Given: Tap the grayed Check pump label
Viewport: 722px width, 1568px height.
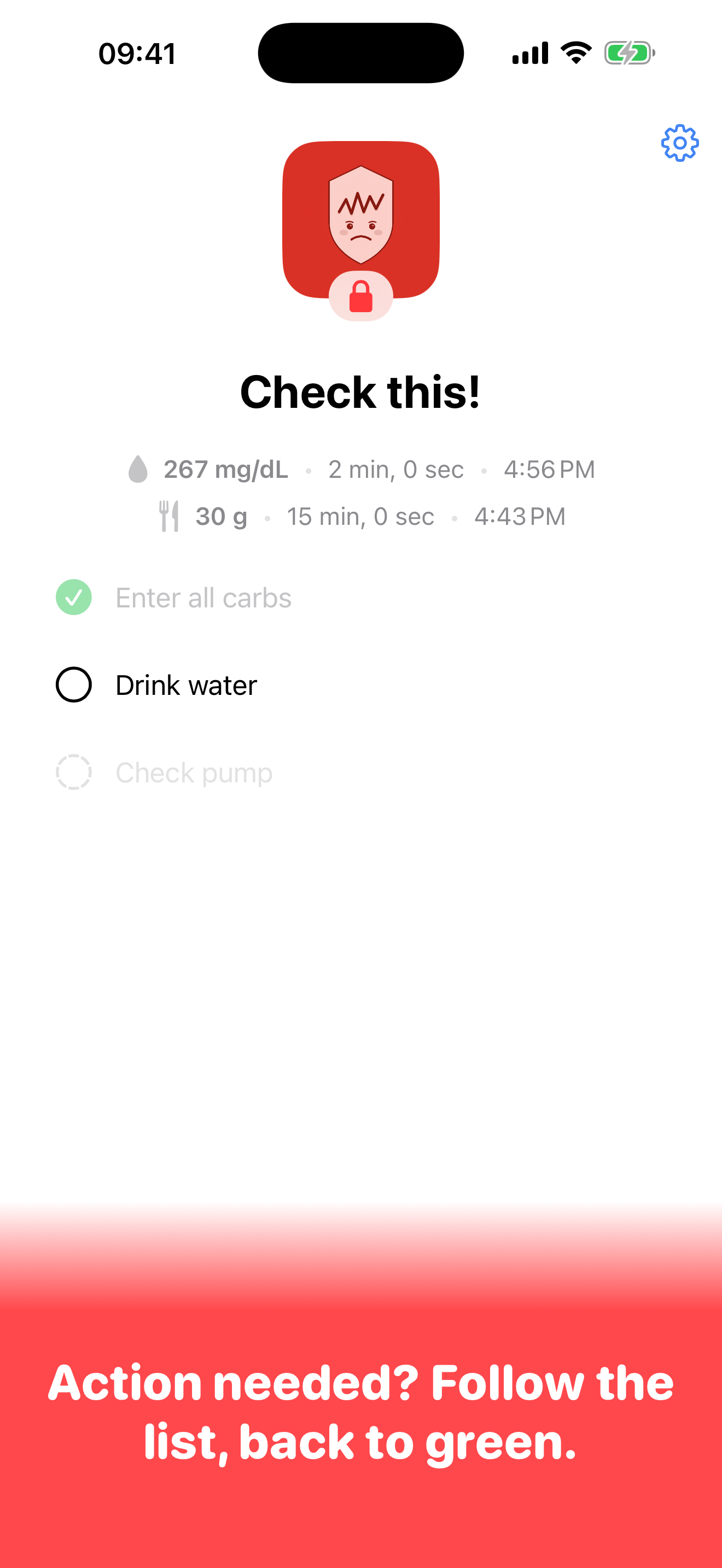Looking at the screenshot, I should pos(193,772).
